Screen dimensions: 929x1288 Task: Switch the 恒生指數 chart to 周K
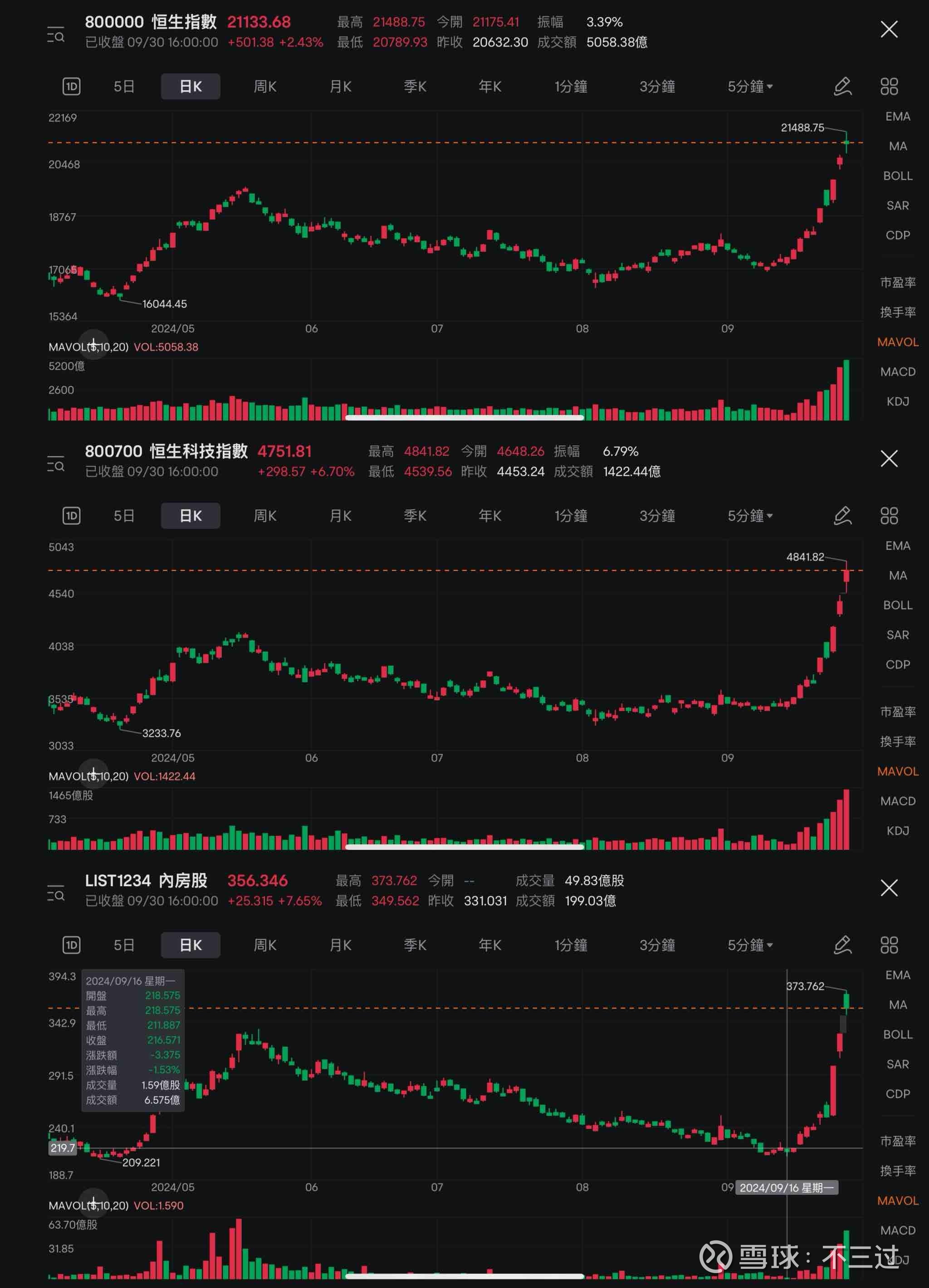[264, 86]
